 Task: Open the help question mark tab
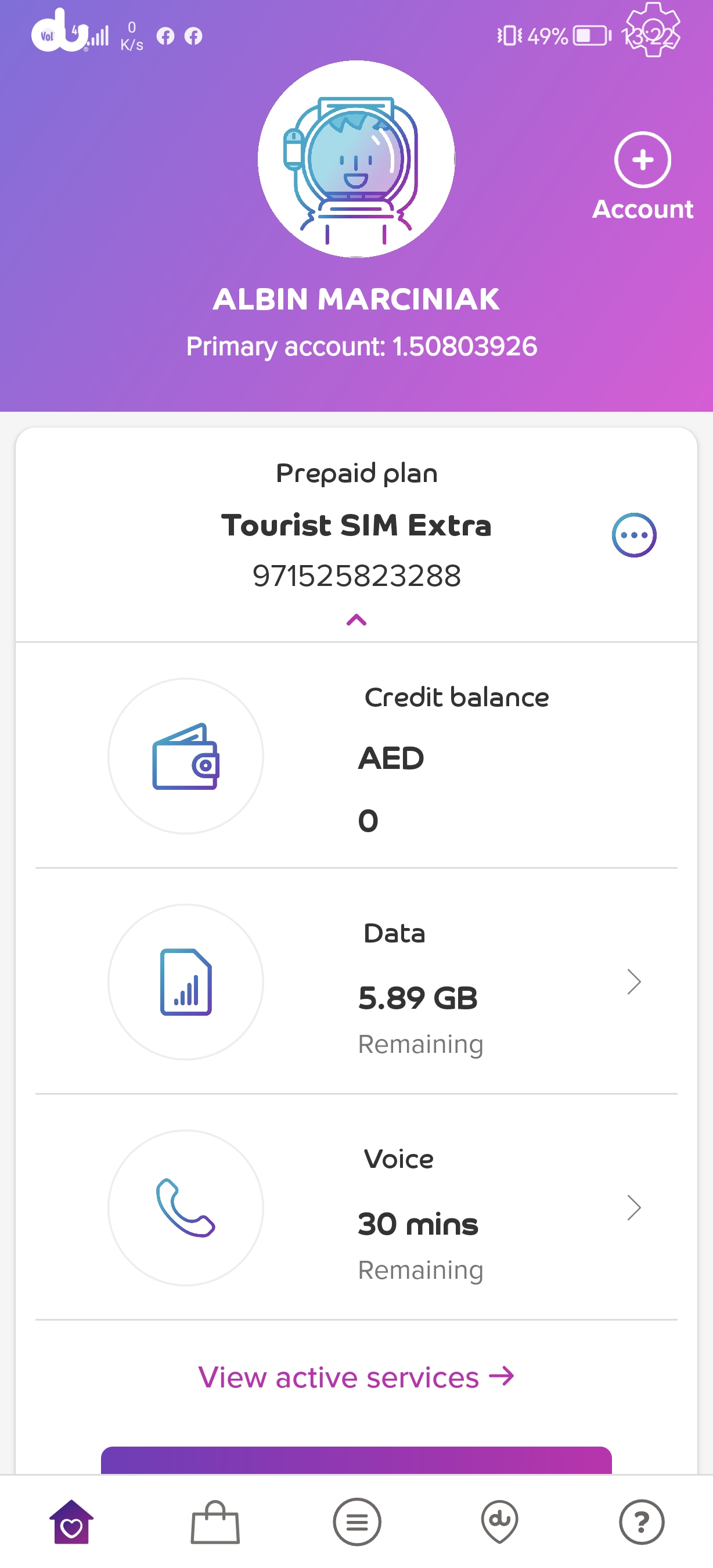pyautogui.click(x=642, y=1522)
